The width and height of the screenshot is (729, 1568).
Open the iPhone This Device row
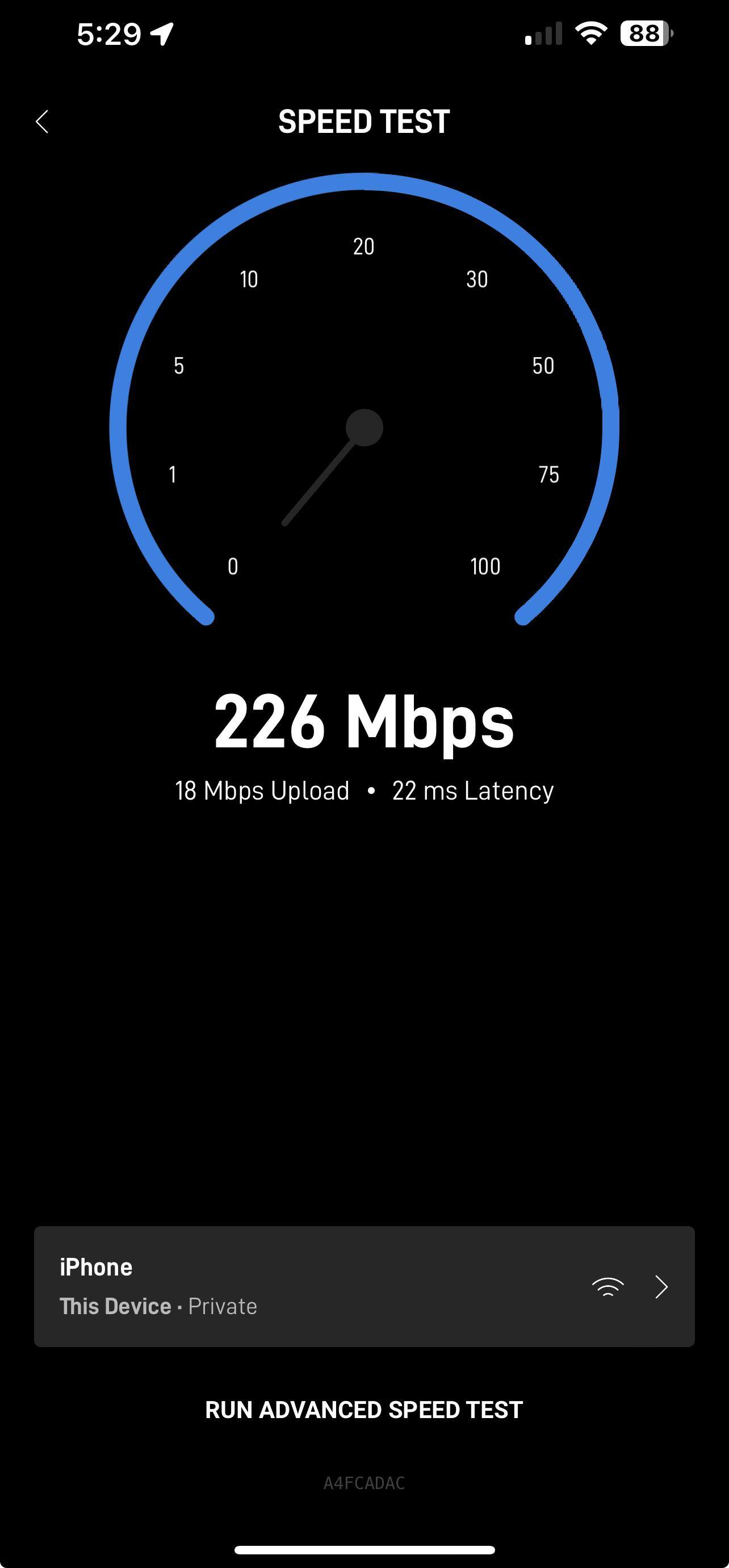coord(364,1286)
